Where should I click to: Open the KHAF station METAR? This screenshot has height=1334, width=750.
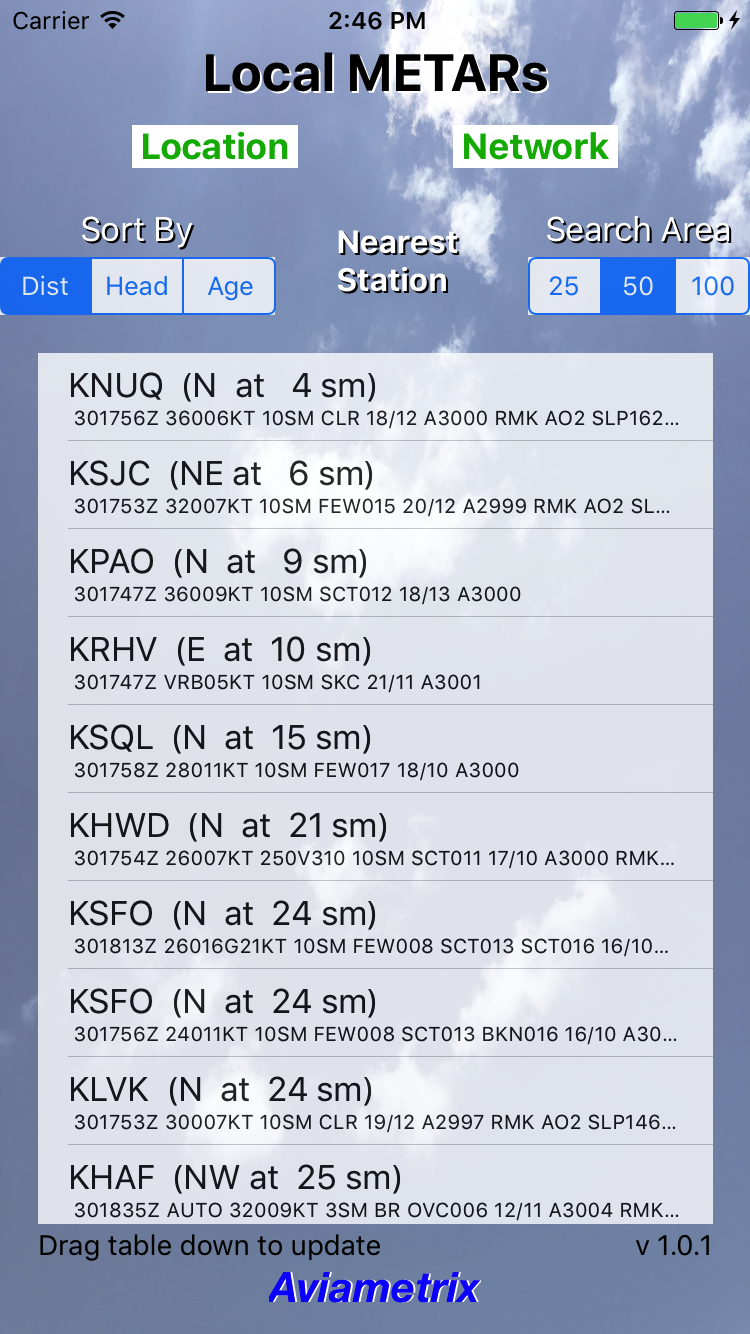375,1188
